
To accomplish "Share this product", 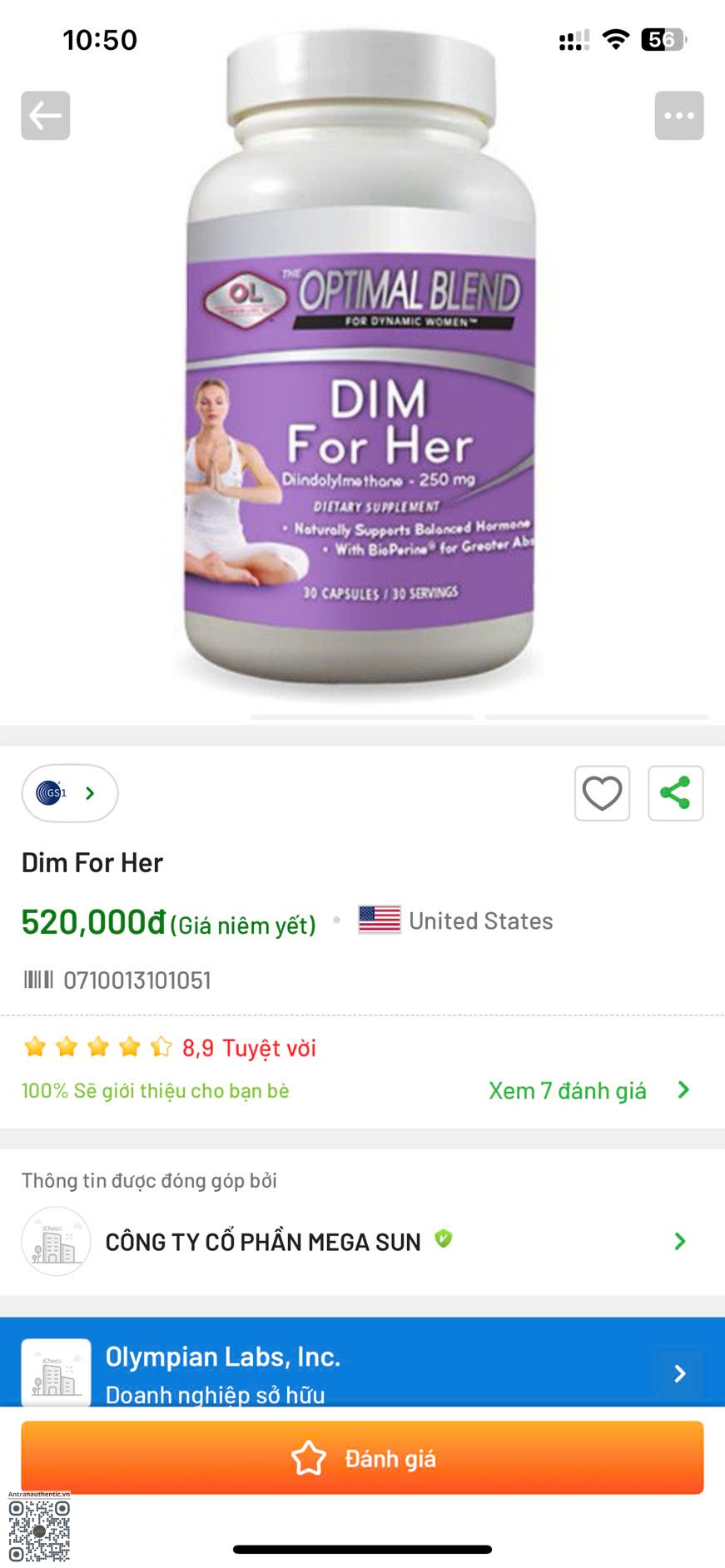I will click(x=675, y=793).
